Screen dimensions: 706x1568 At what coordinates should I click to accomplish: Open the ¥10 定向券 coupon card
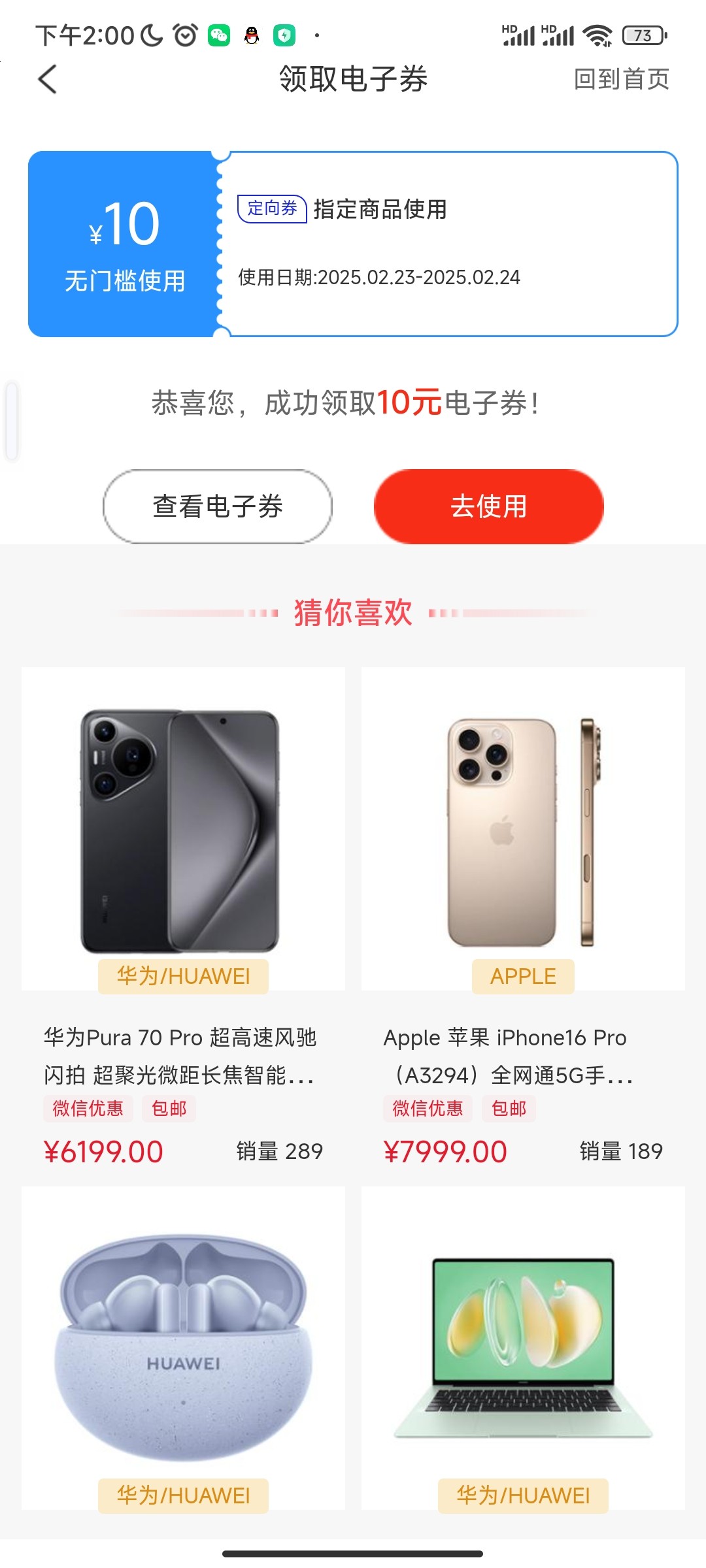(x=353, y=244)
